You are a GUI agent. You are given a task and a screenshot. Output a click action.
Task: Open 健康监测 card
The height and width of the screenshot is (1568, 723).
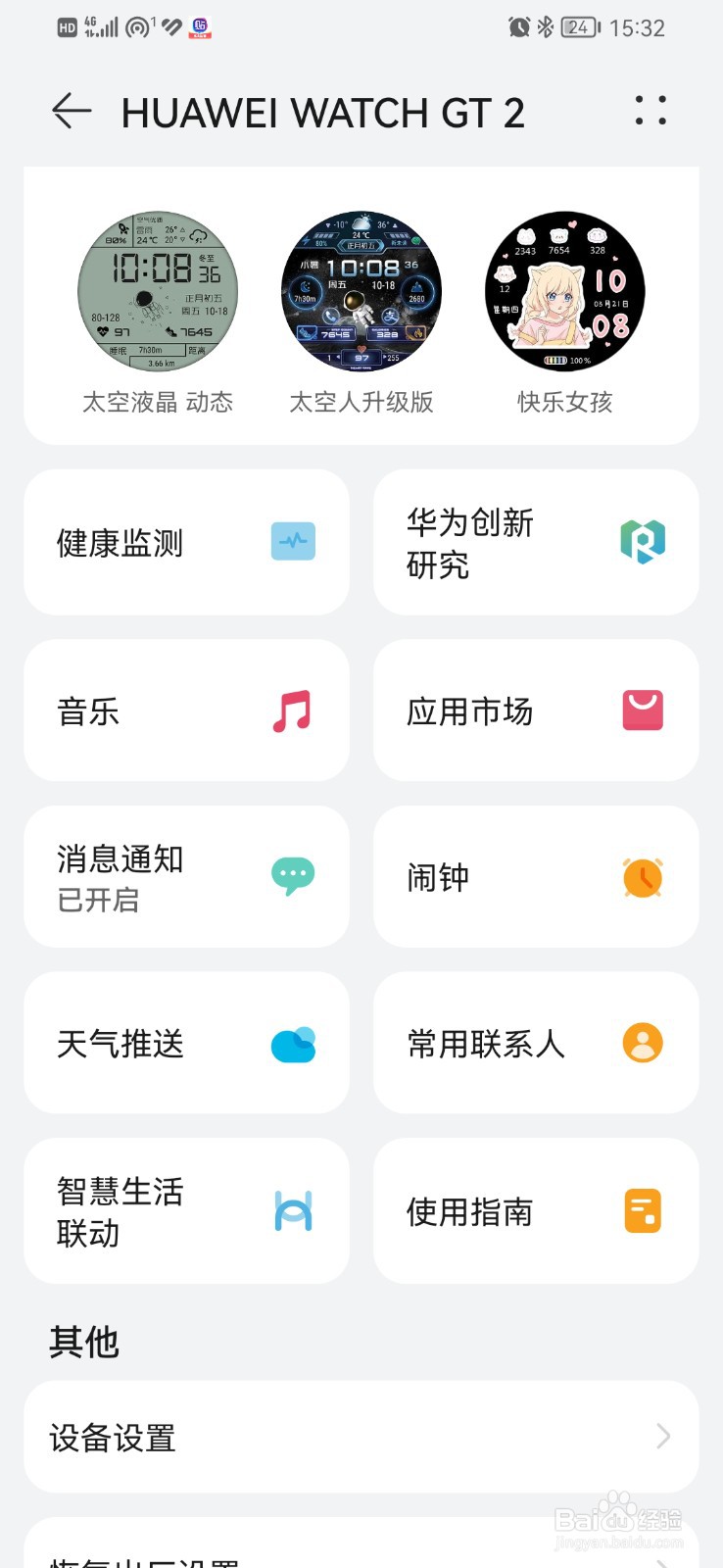point(186,542)
